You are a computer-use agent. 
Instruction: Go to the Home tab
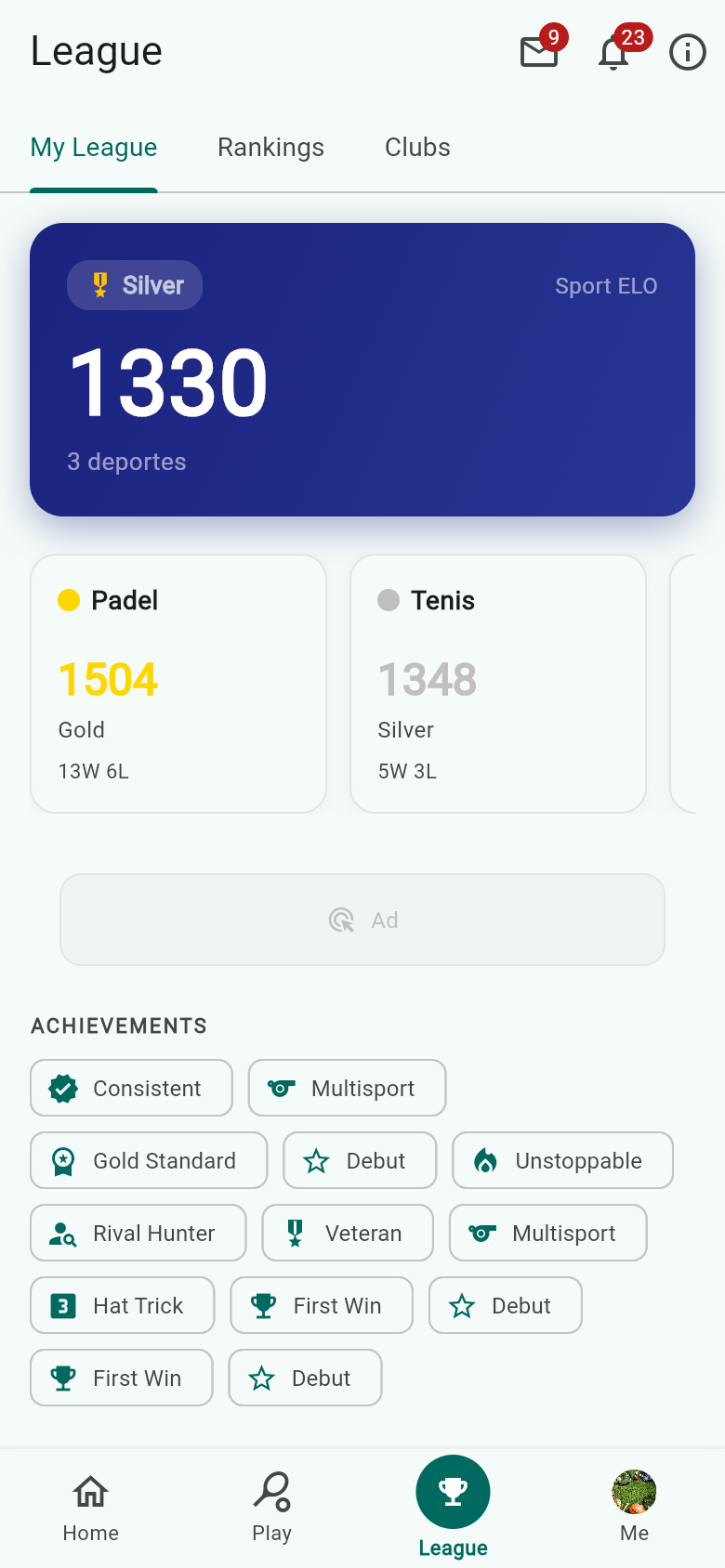pyautogui.click(x=91, y=1509)
